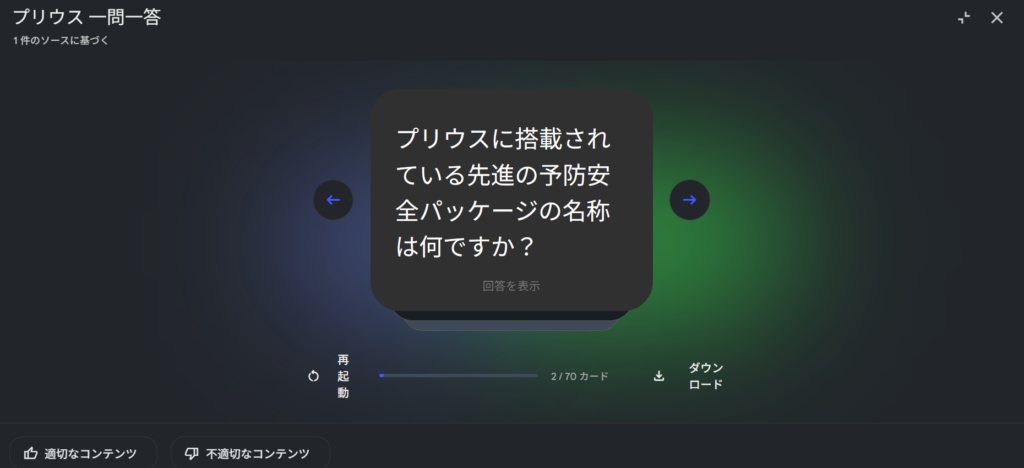Advance to the next flashcard
Viewport: 1024px width, 468px height.
pos(689,200)
